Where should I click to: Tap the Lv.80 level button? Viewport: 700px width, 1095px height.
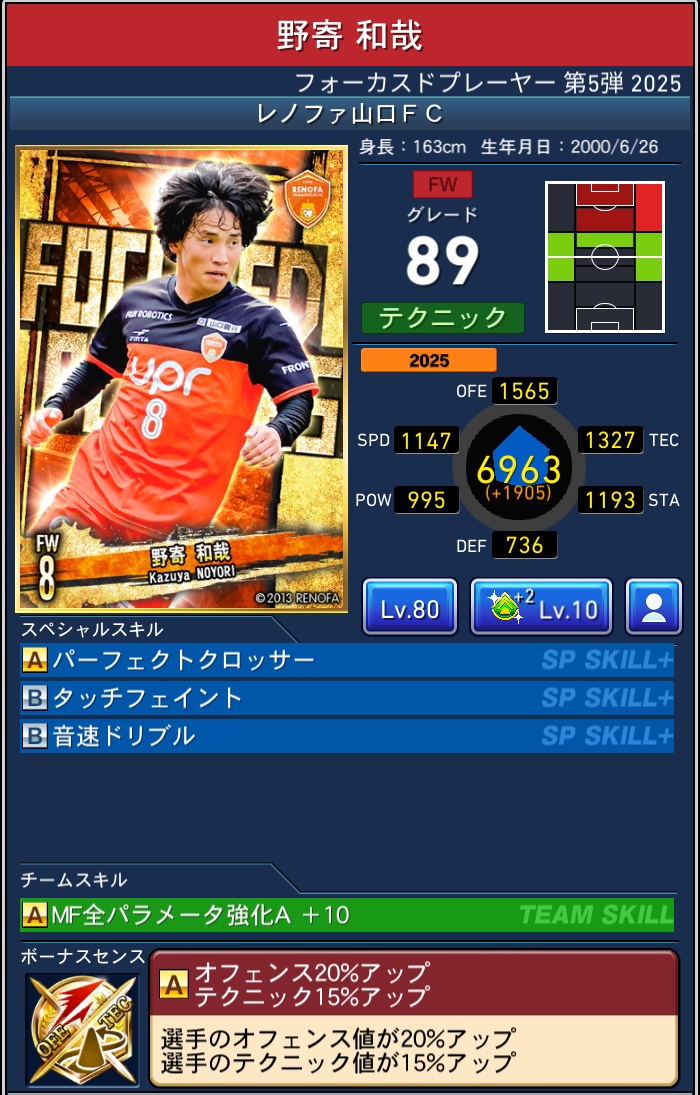click(x=410, y=607)
